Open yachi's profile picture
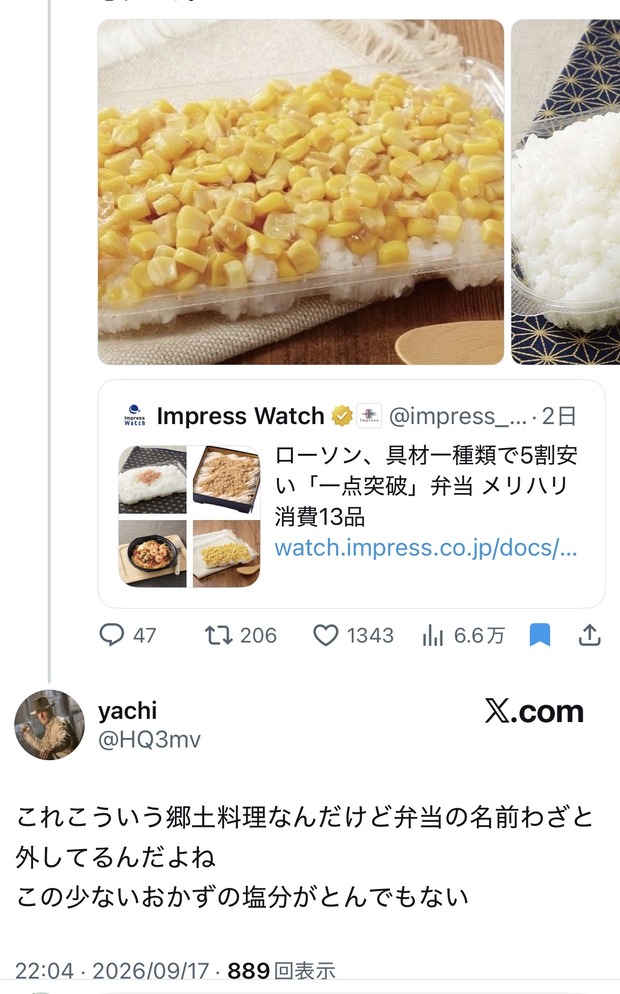Screen dimensions: 620x994 coord(49,725)
